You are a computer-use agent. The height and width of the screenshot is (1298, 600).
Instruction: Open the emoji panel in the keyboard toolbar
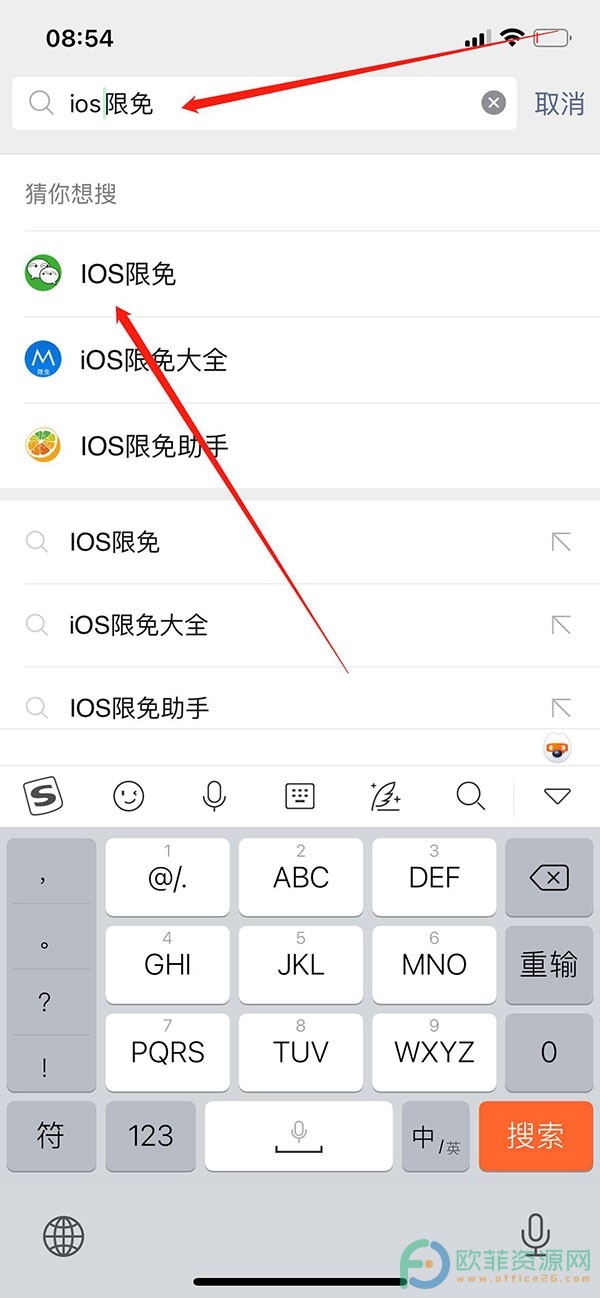[128, 796]
